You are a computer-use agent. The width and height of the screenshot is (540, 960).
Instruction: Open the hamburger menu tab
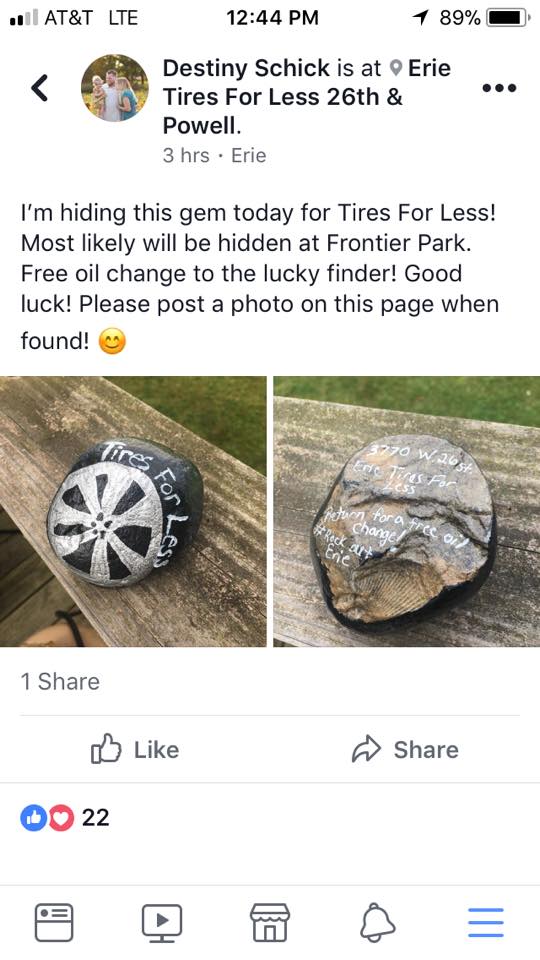tap(486, 923)
